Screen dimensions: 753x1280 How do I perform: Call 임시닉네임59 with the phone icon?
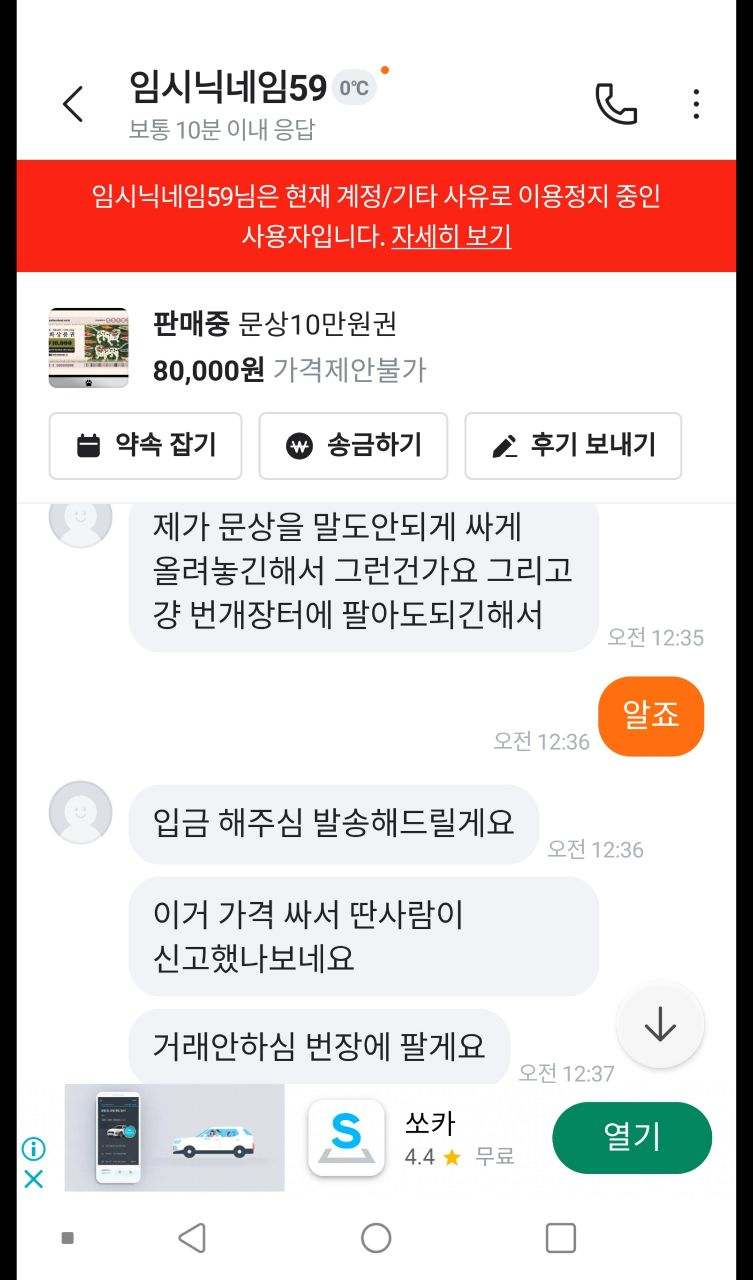click(x=616, y=104)
